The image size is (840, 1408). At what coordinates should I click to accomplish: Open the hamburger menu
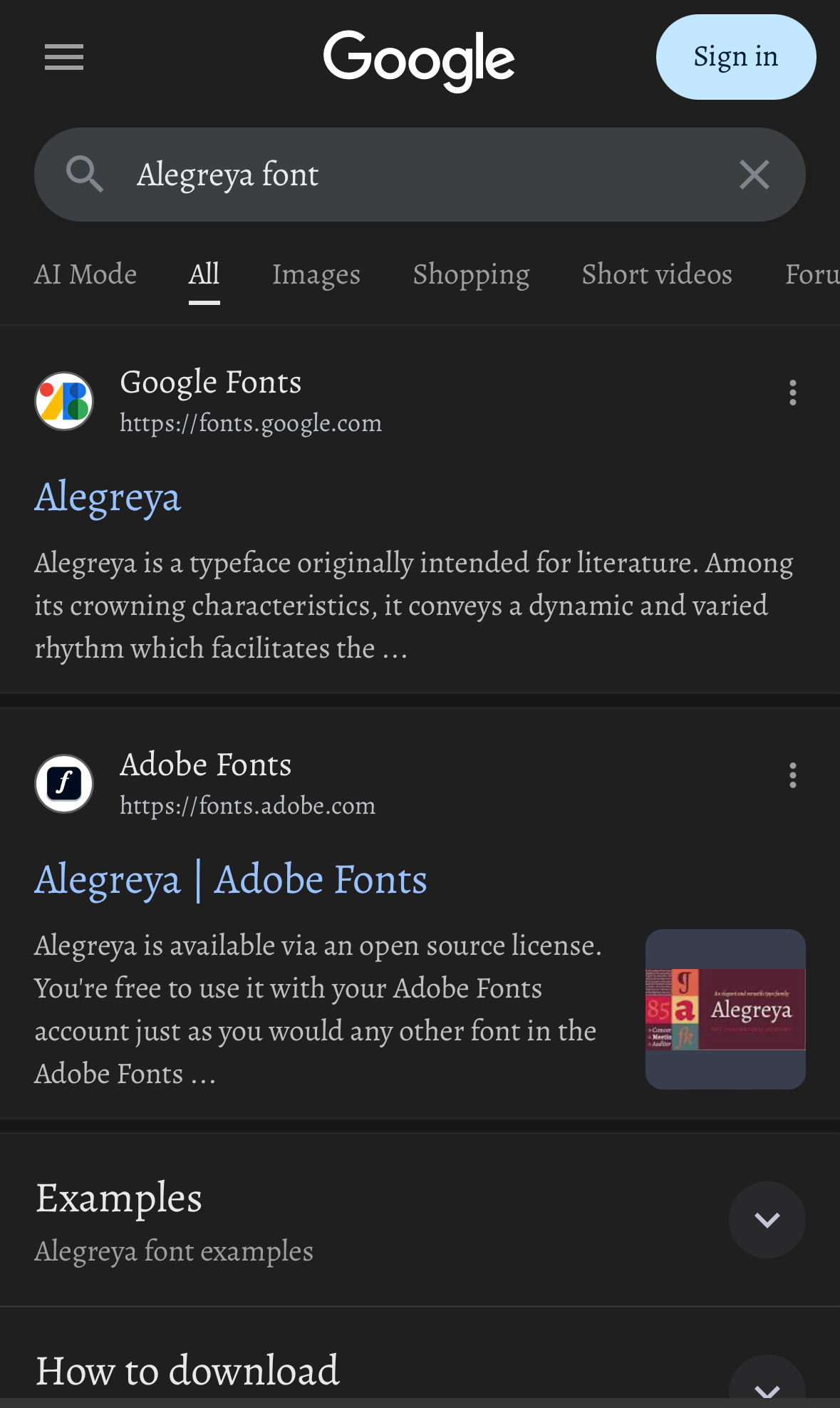click(64, 57)
